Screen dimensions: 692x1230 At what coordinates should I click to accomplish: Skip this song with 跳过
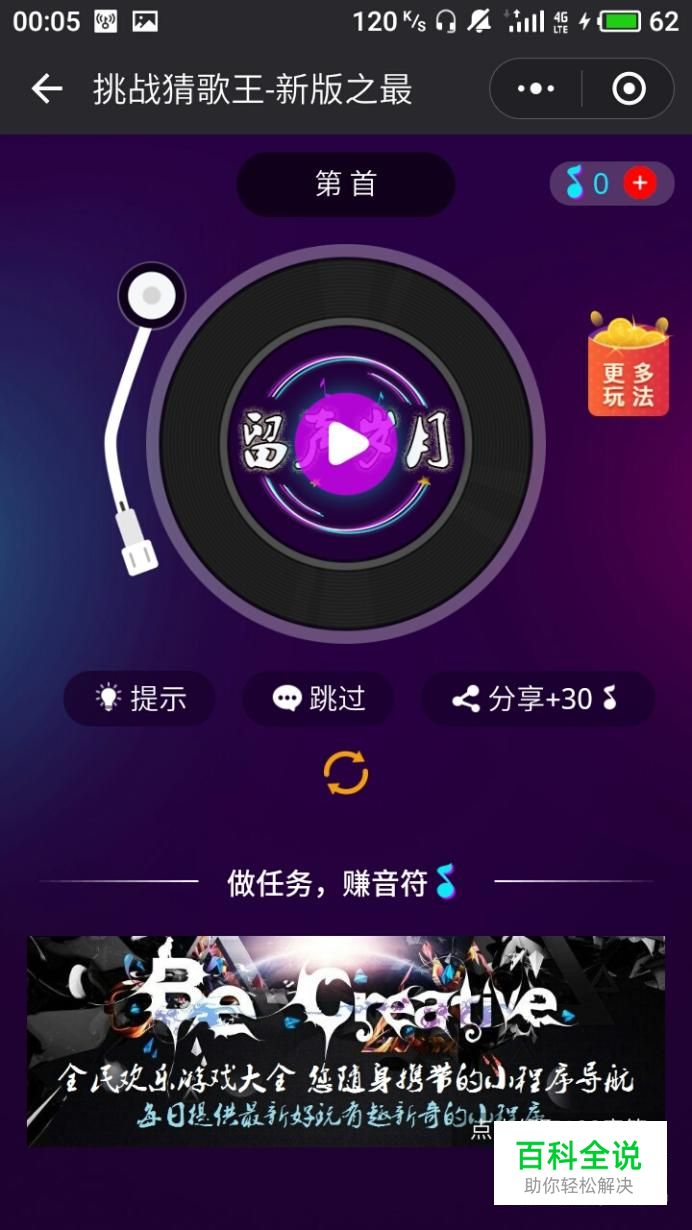pyautogui.click(x=318, y=698)
